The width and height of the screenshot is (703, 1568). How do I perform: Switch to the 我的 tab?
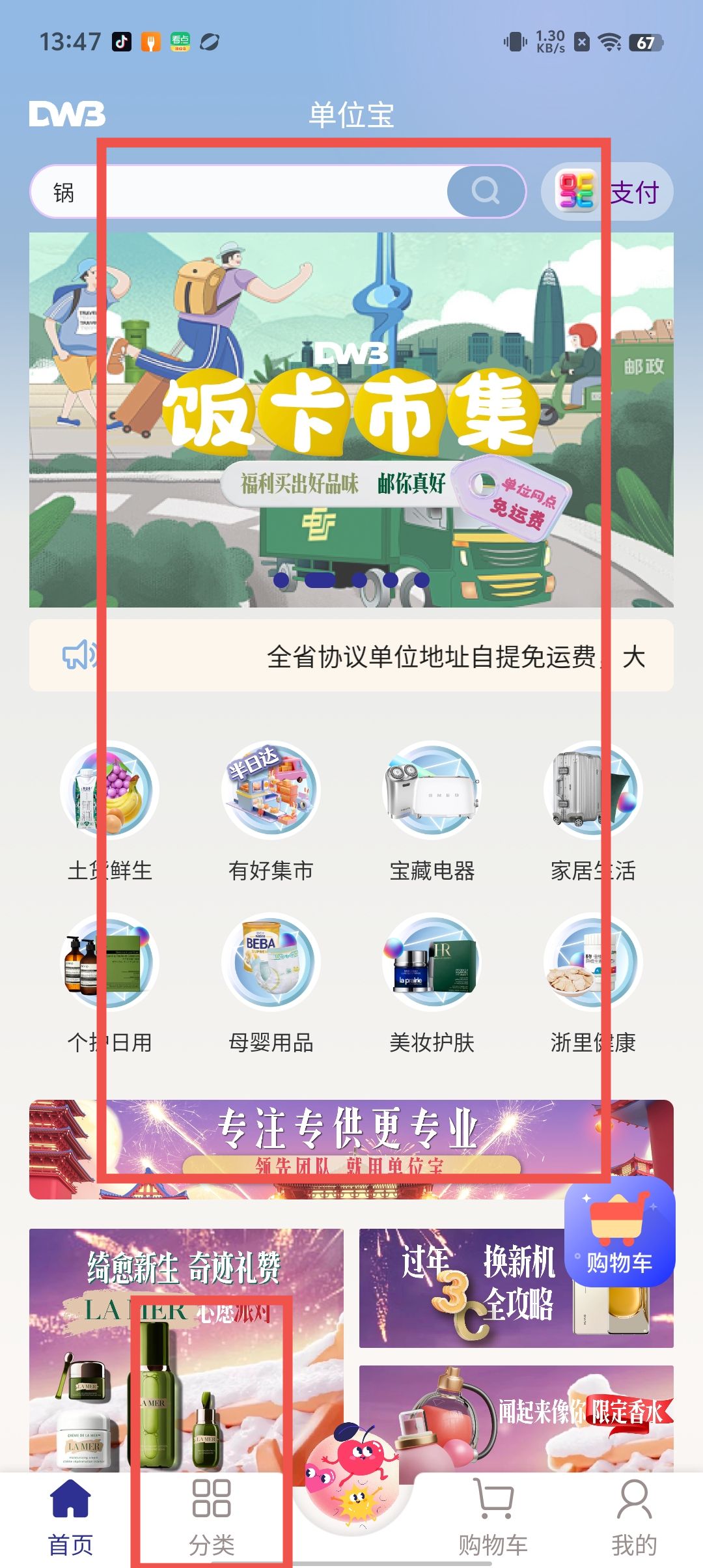tap(634, 1519)
